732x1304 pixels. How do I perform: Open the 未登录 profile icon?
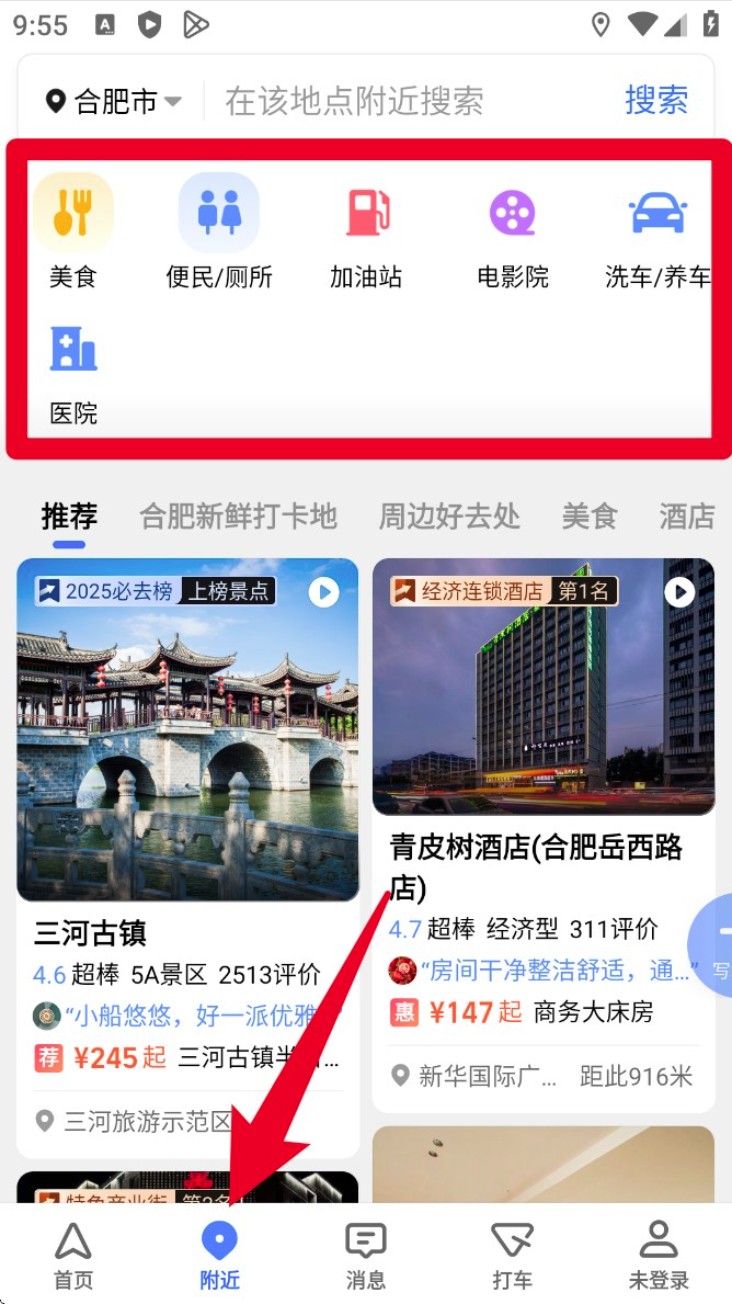point(659,1254)
